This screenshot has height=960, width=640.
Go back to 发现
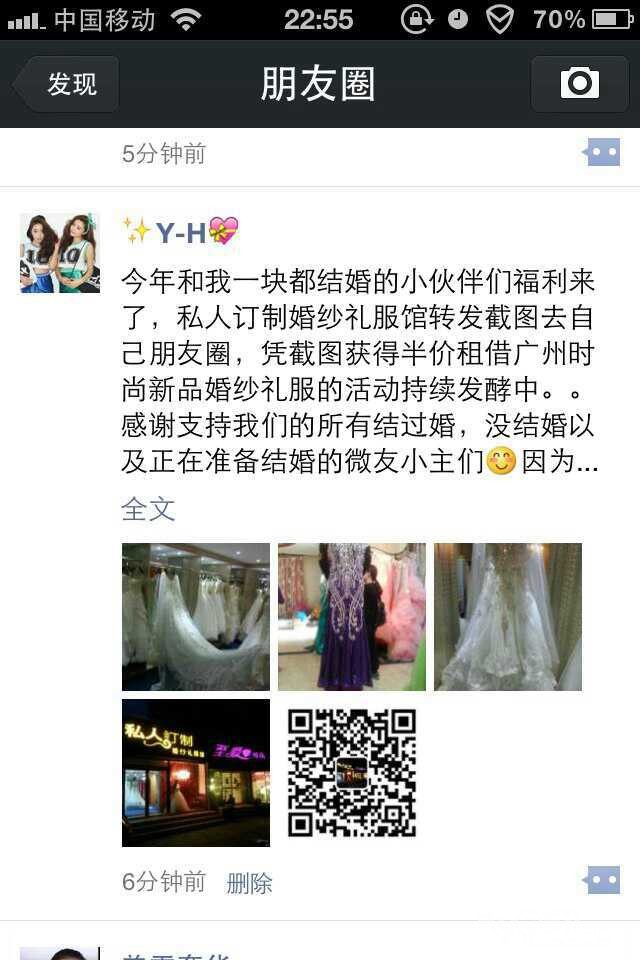click(68, 84)
